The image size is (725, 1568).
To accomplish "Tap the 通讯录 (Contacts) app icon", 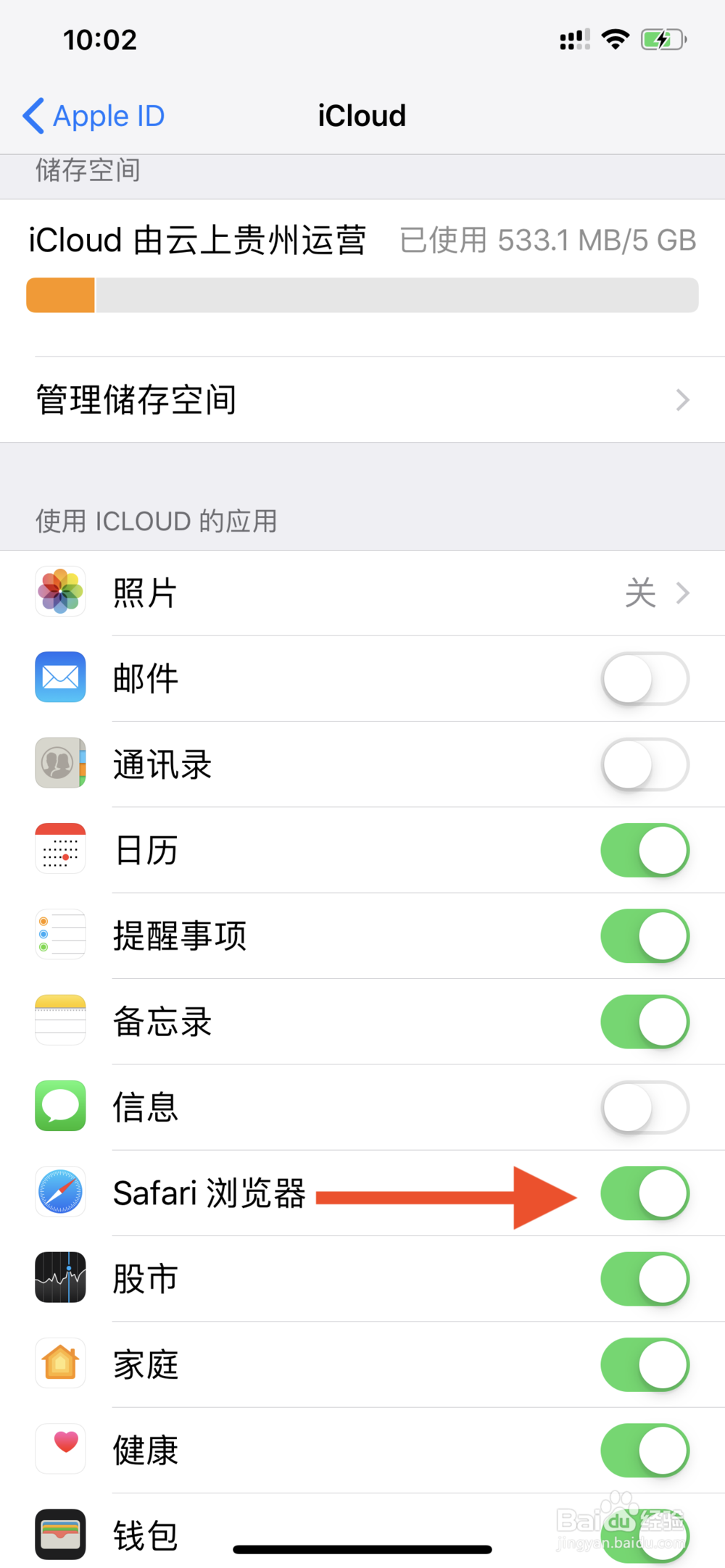I will pos(60,764).
